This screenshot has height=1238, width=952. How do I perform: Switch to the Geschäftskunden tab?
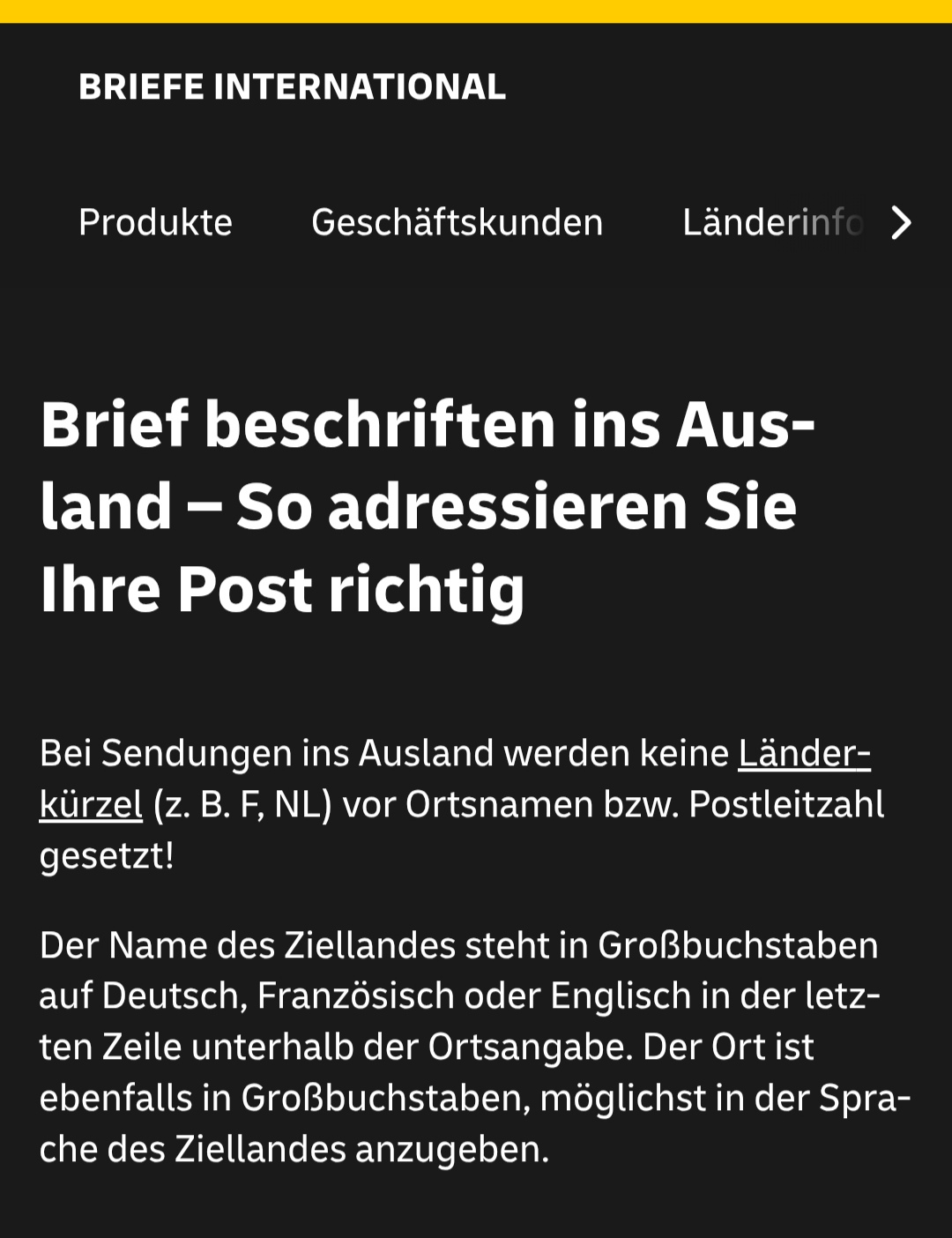point(457,222)
